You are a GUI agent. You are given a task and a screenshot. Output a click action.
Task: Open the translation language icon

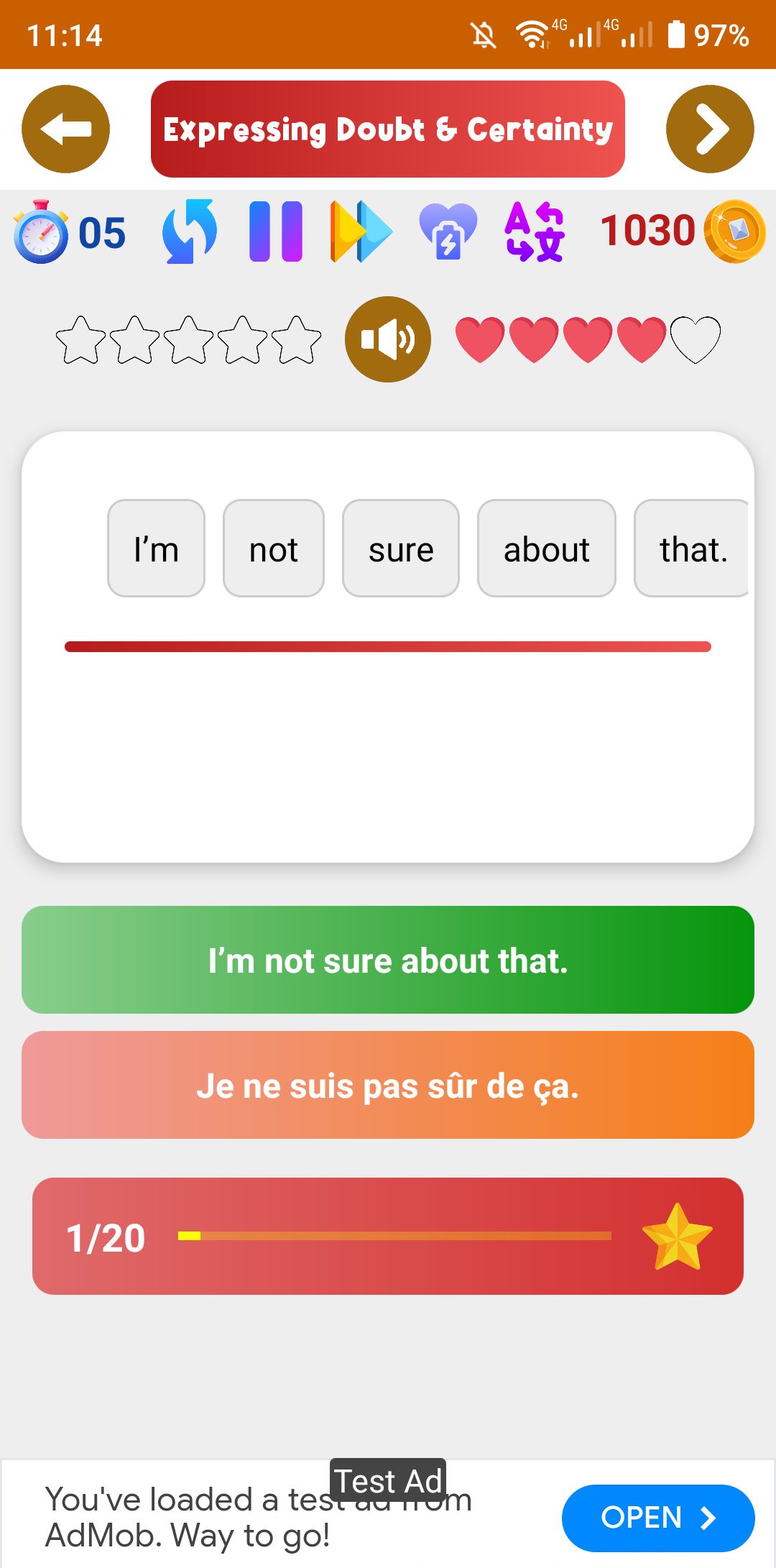pyautogui.click(x=535, y=231)
